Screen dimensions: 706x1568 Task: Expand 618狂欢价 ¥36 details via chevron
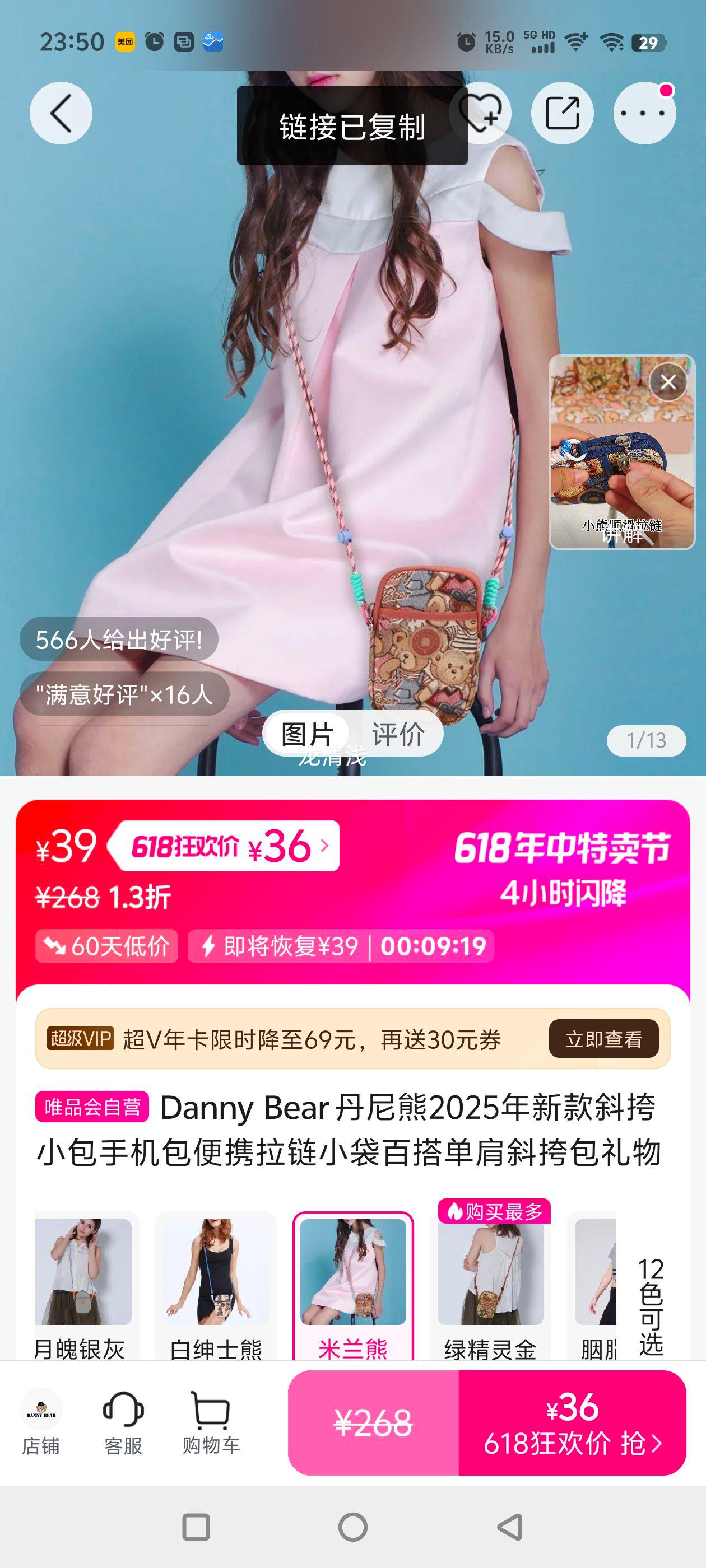(324, 847)
